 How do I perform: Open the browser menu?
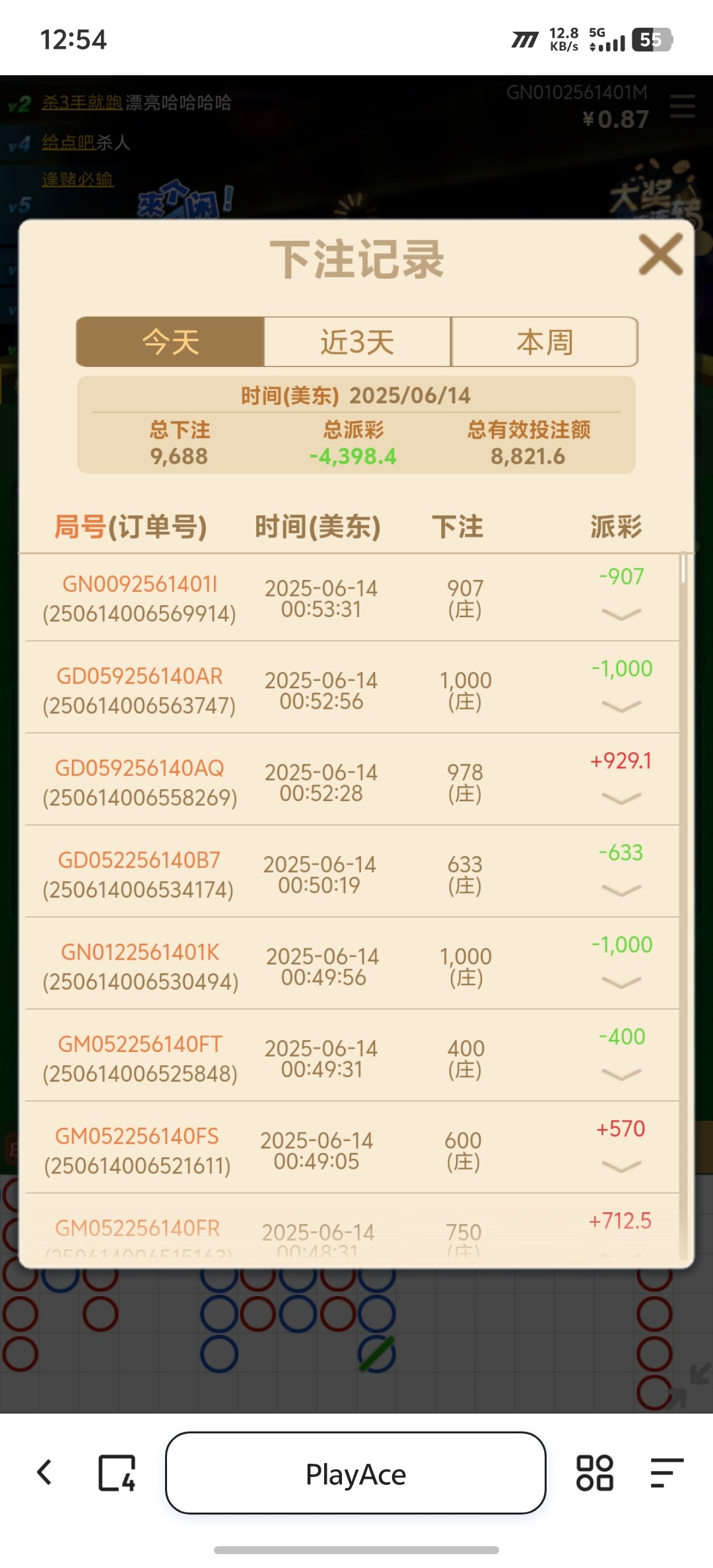pyautogui.click(x=666, y=1472)
